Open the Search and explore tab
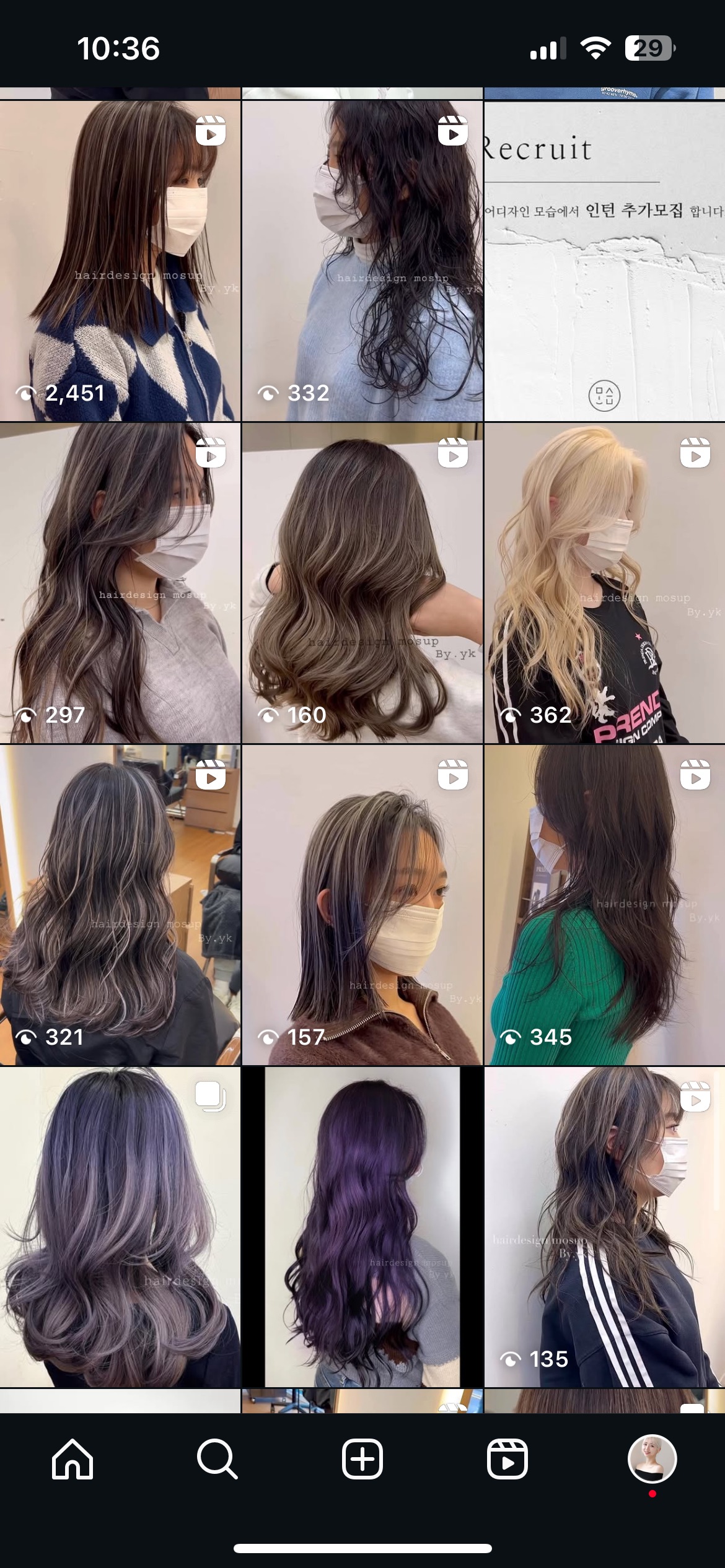Image resolution: width=725 pixels, height=1568 pixels. (x=217, y=1459)
